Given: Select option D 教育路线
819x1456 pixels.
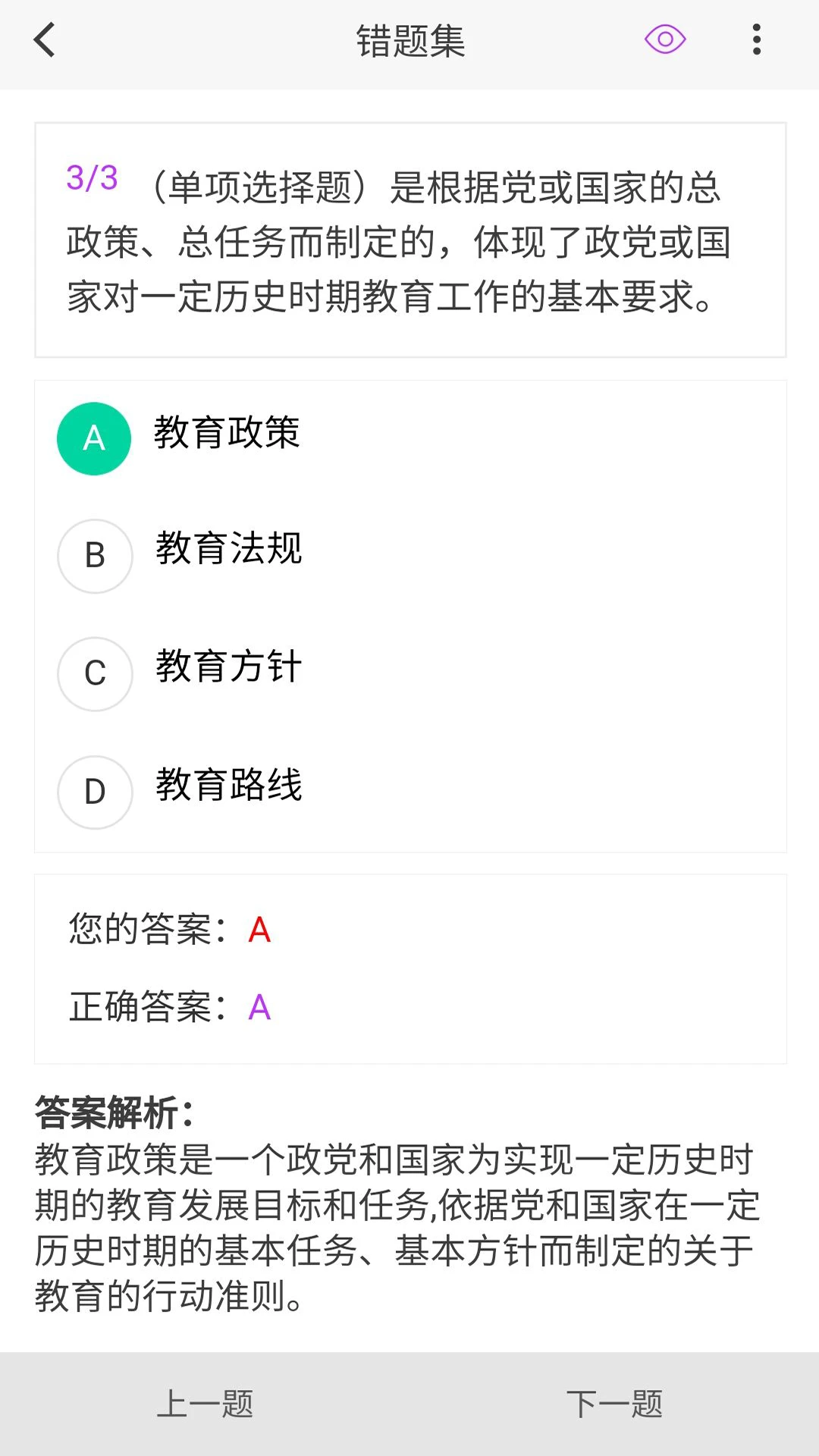Looking at the screenshot, I should pyautogui.click(x=228, y=787).
